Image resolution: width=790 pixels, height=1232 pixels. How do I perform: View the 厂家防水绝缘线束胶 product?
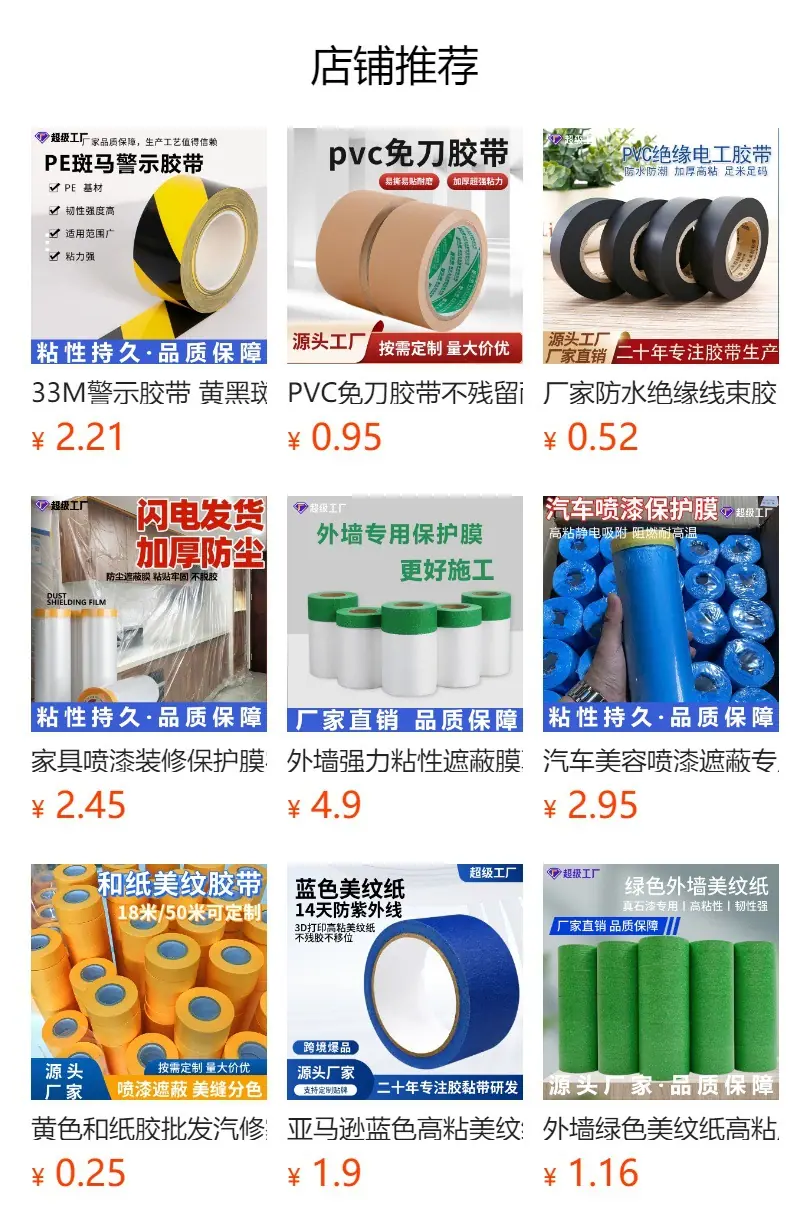661,291
